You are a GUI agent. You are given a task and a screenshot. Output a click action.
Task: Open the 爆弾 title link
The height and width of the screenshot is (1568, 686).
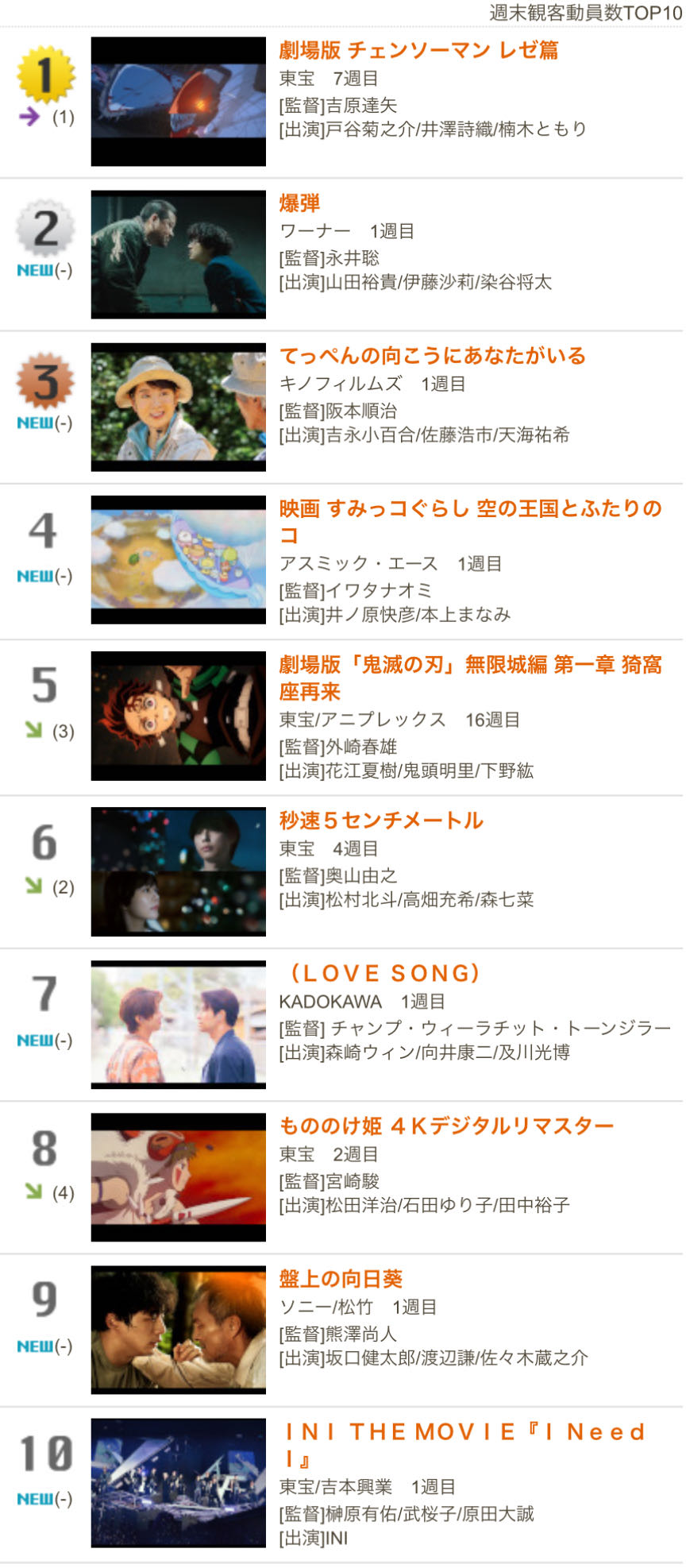click(299, 203)
